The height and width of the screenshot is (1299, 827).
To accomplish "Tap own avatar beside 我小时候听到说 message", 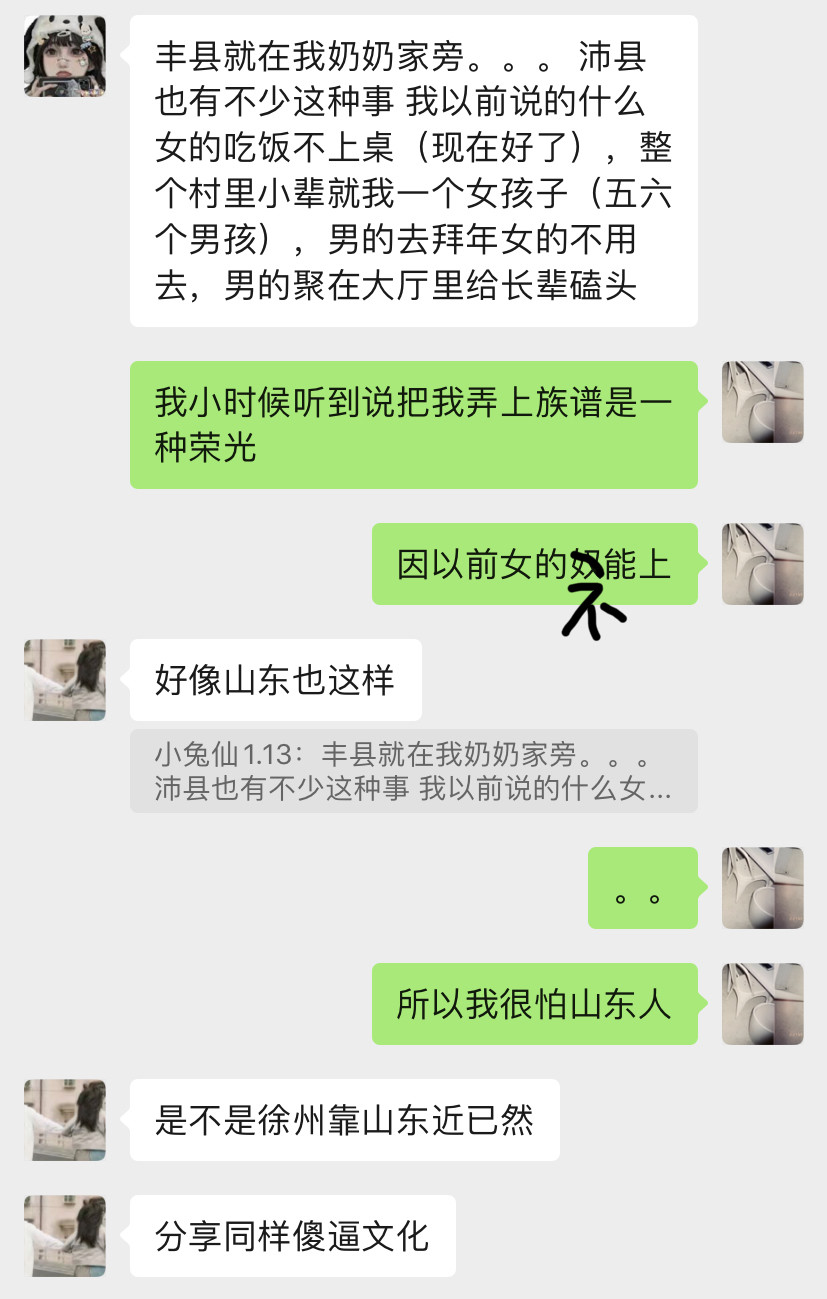I will click(763, 402).
